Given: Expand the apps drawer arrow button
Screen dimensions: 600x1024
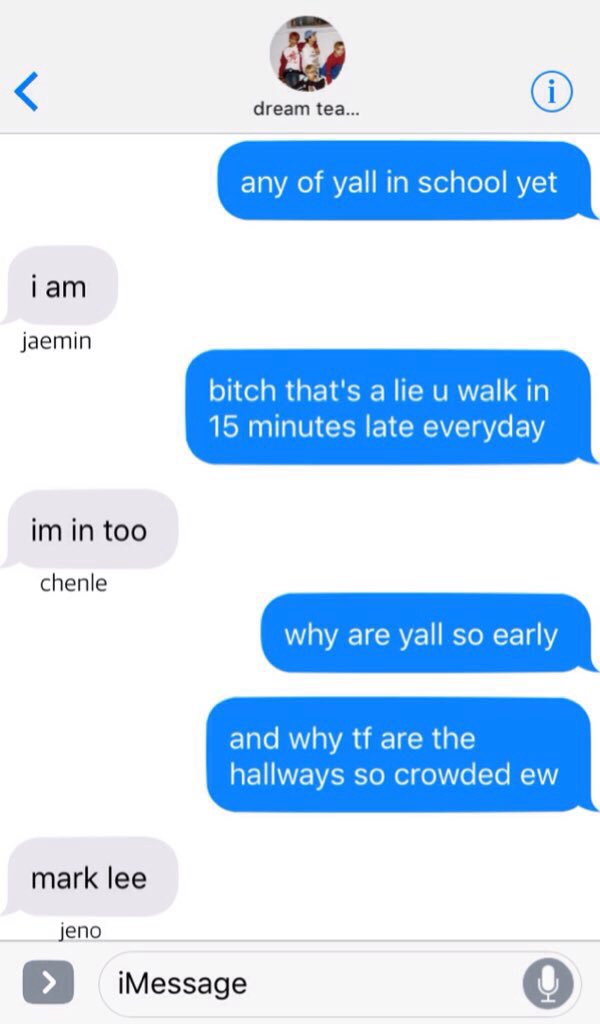Looking at the screenshot, I should [48, 982].
